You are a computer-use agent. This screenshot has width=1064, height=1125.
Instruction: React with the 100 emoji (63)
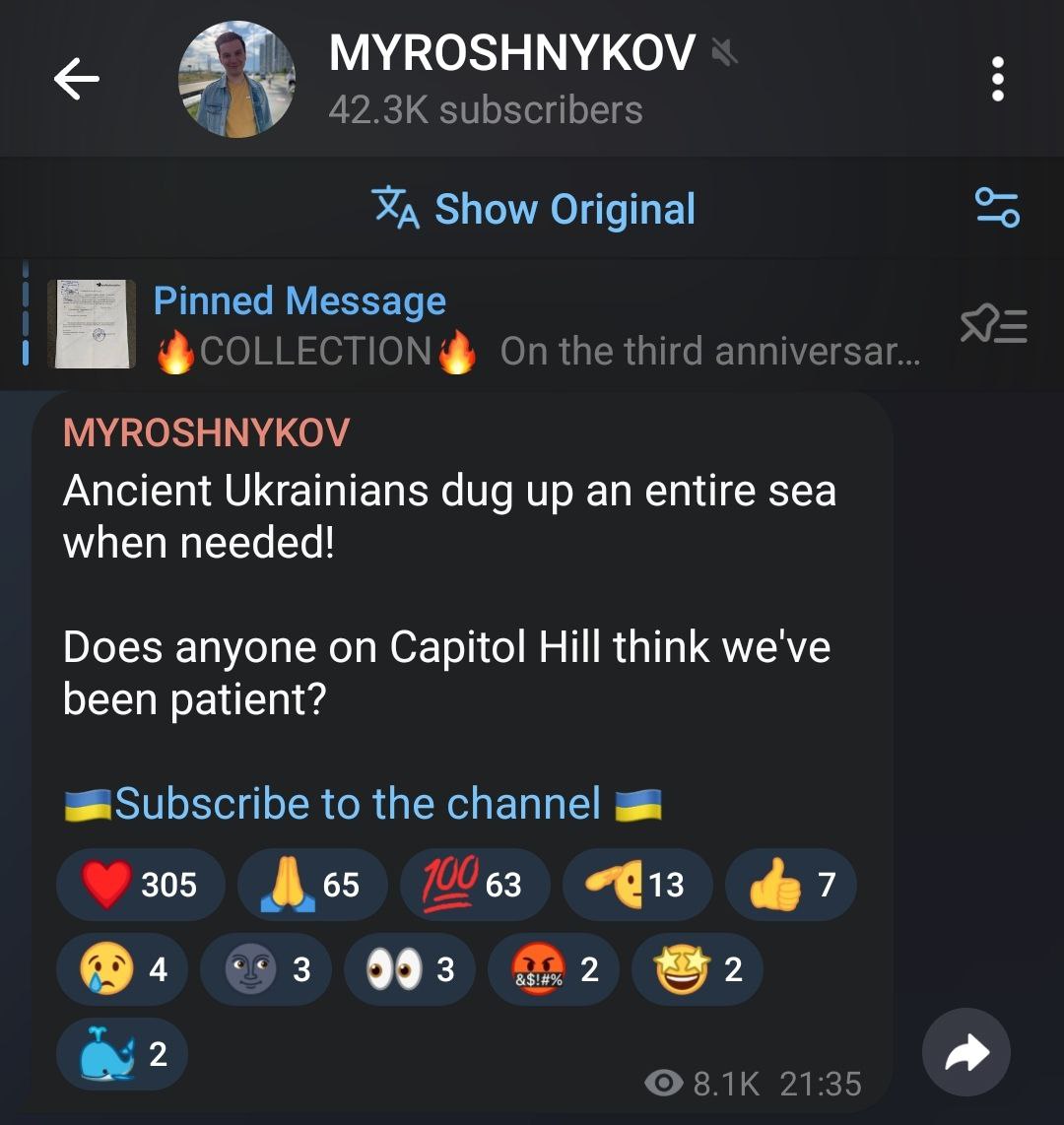(x=475, y=885)
